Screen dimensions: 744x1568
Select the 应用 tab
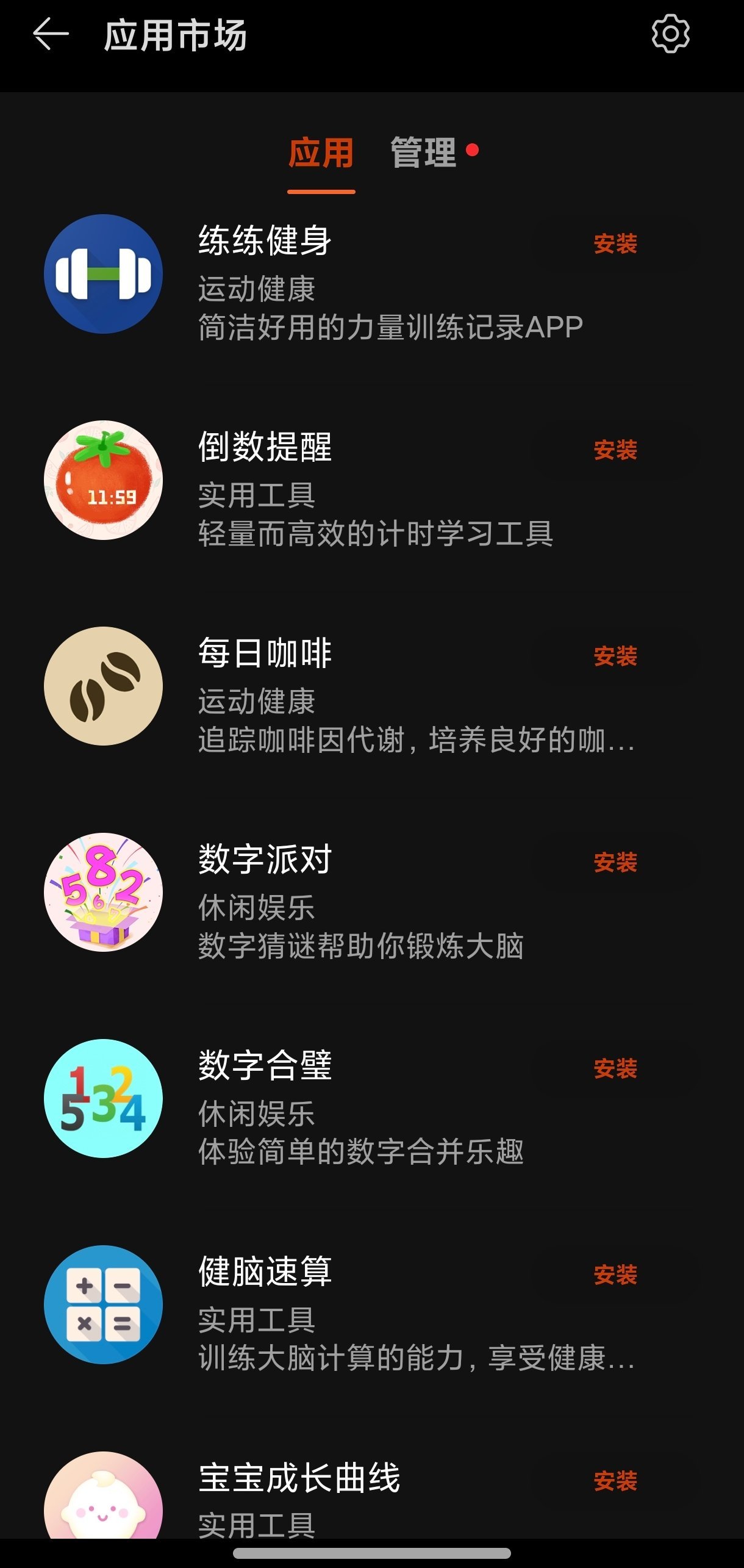pyautogui.click(x=321, y=153)
